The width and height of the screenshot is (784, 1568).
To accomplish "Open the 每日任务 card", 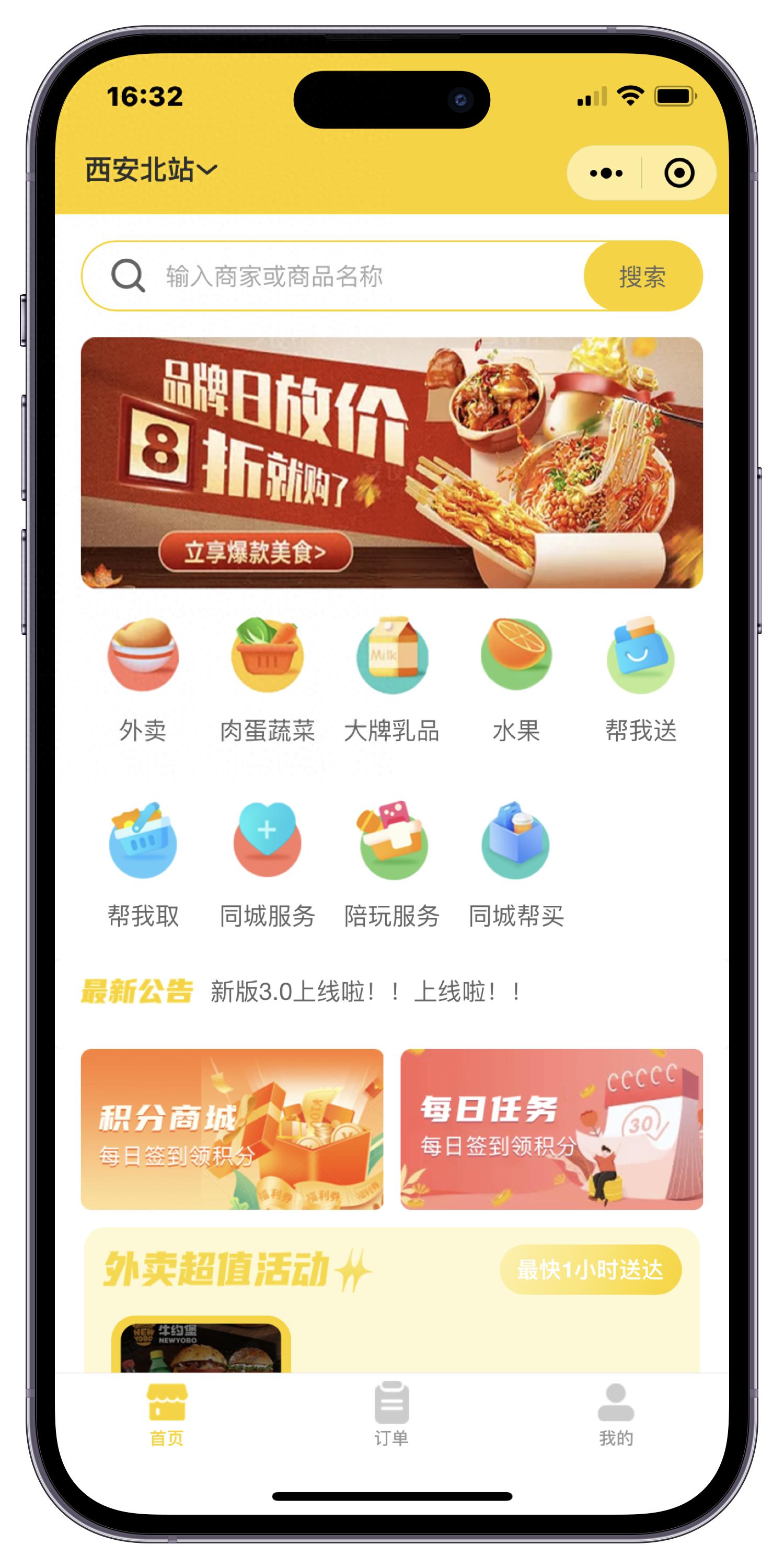I will point(551,1129).
